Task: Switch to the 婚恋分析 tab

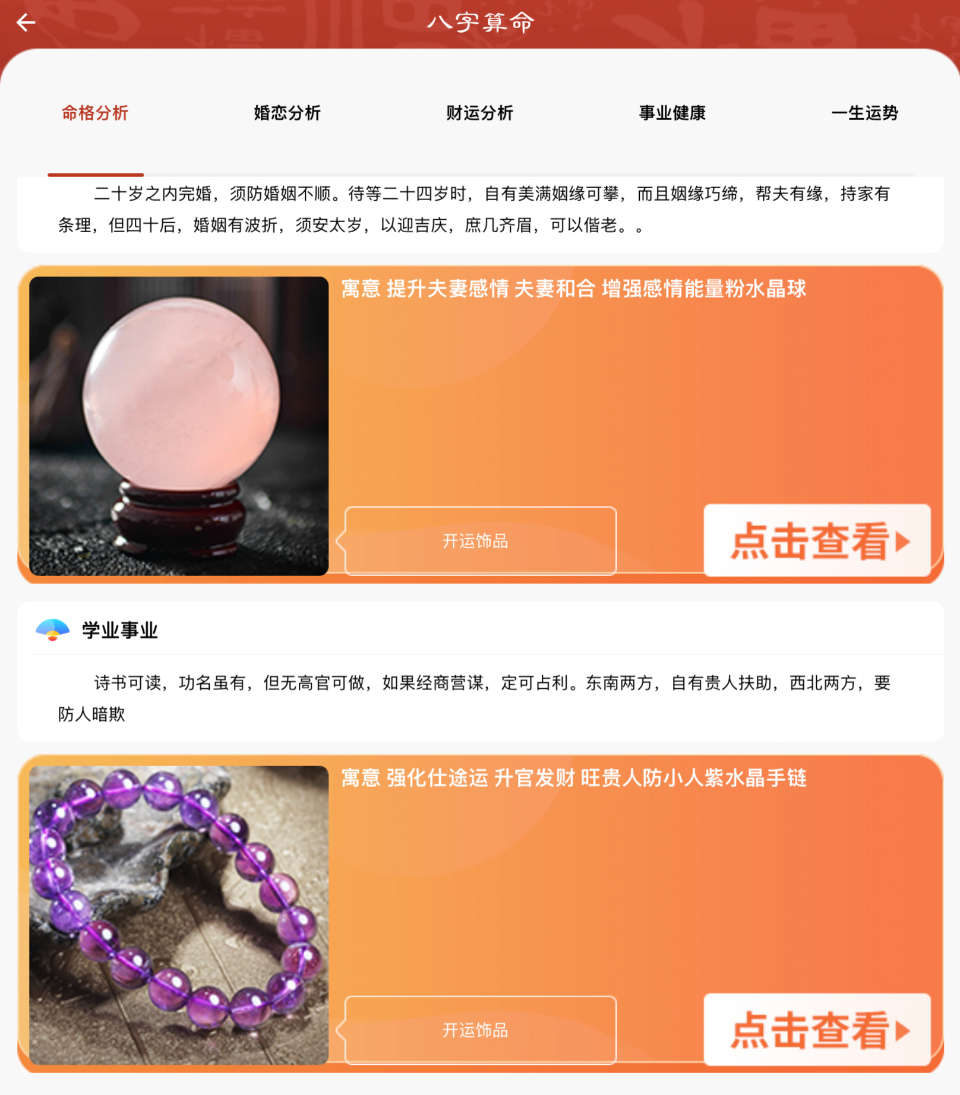Action: pos(287,113)
